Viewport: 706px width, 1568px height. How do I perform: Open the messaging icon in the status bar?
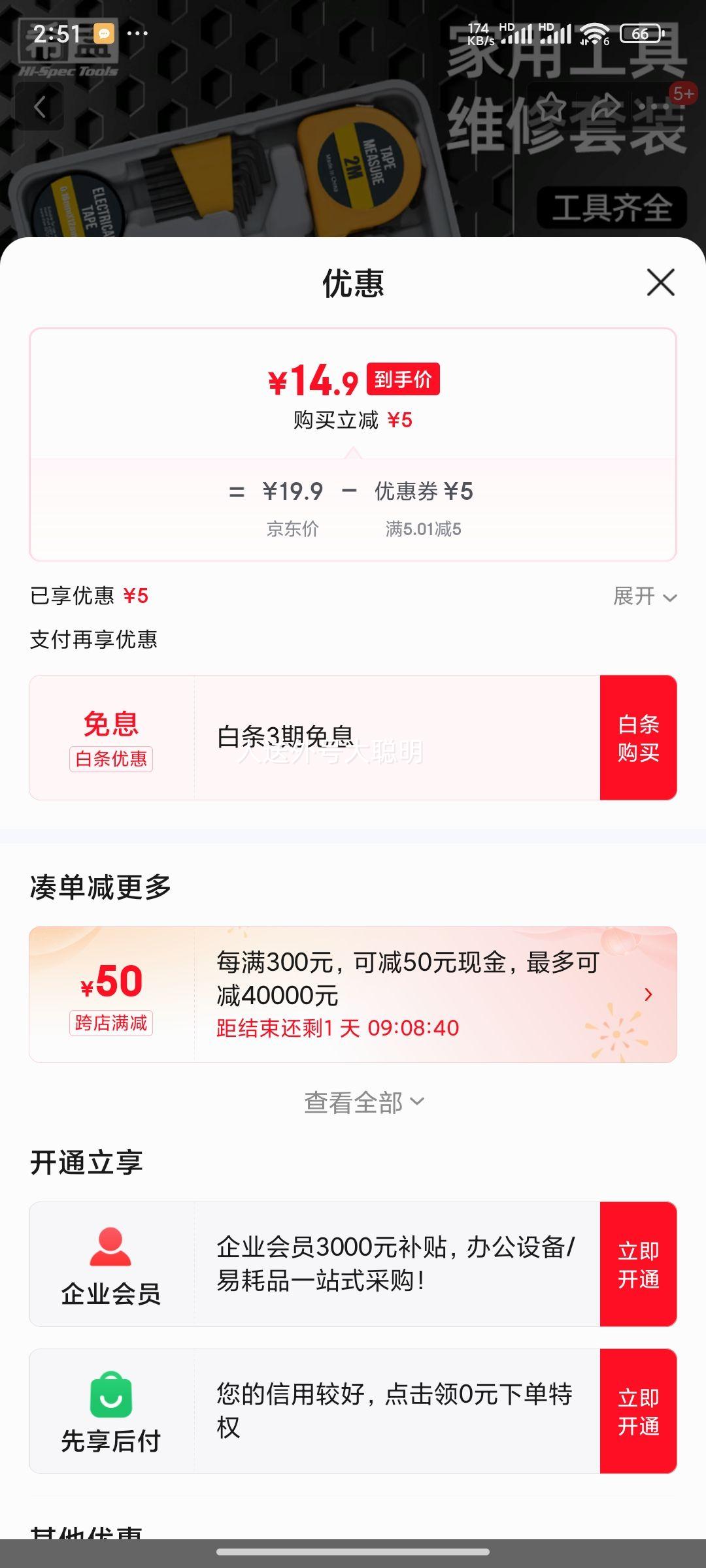tap(103, 31)
